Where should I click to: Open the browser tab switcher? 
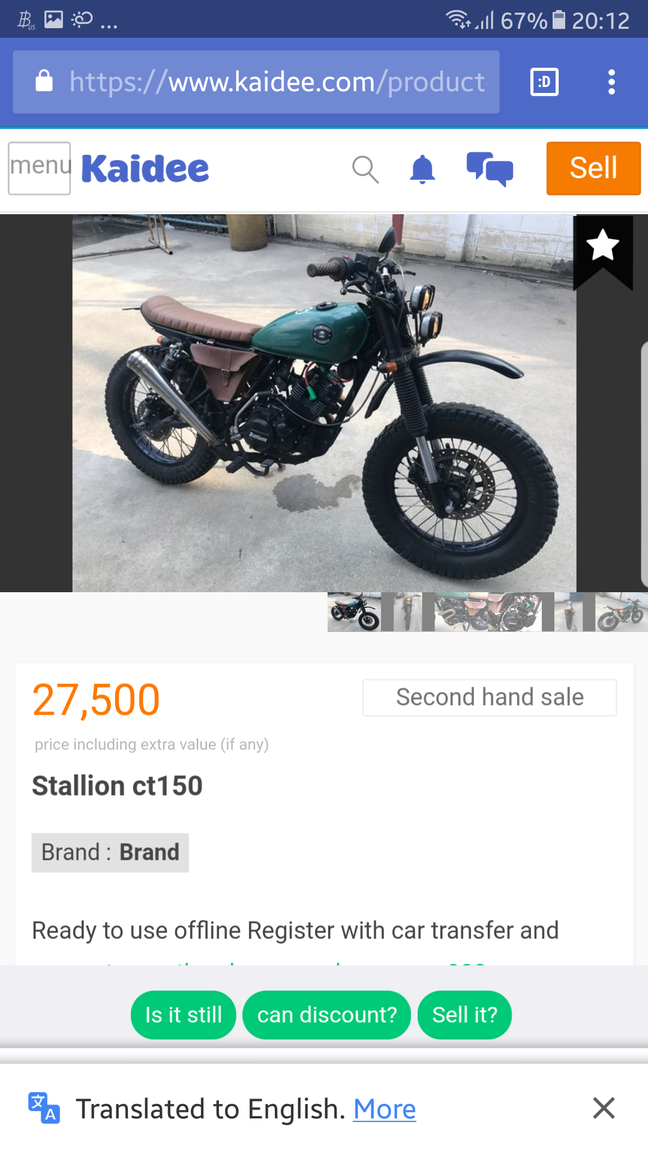[544, 82]
